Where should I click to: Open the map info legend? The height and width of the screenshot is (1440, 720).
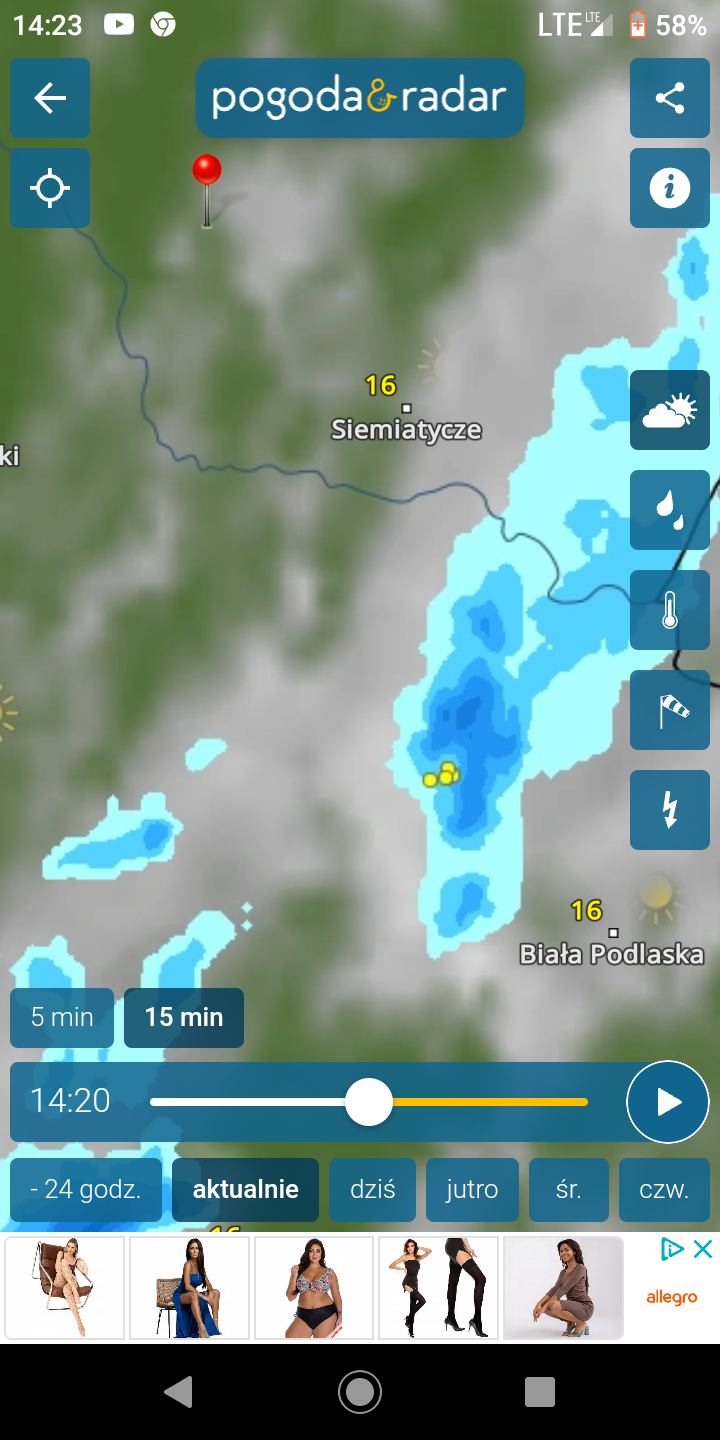(670, 188)
